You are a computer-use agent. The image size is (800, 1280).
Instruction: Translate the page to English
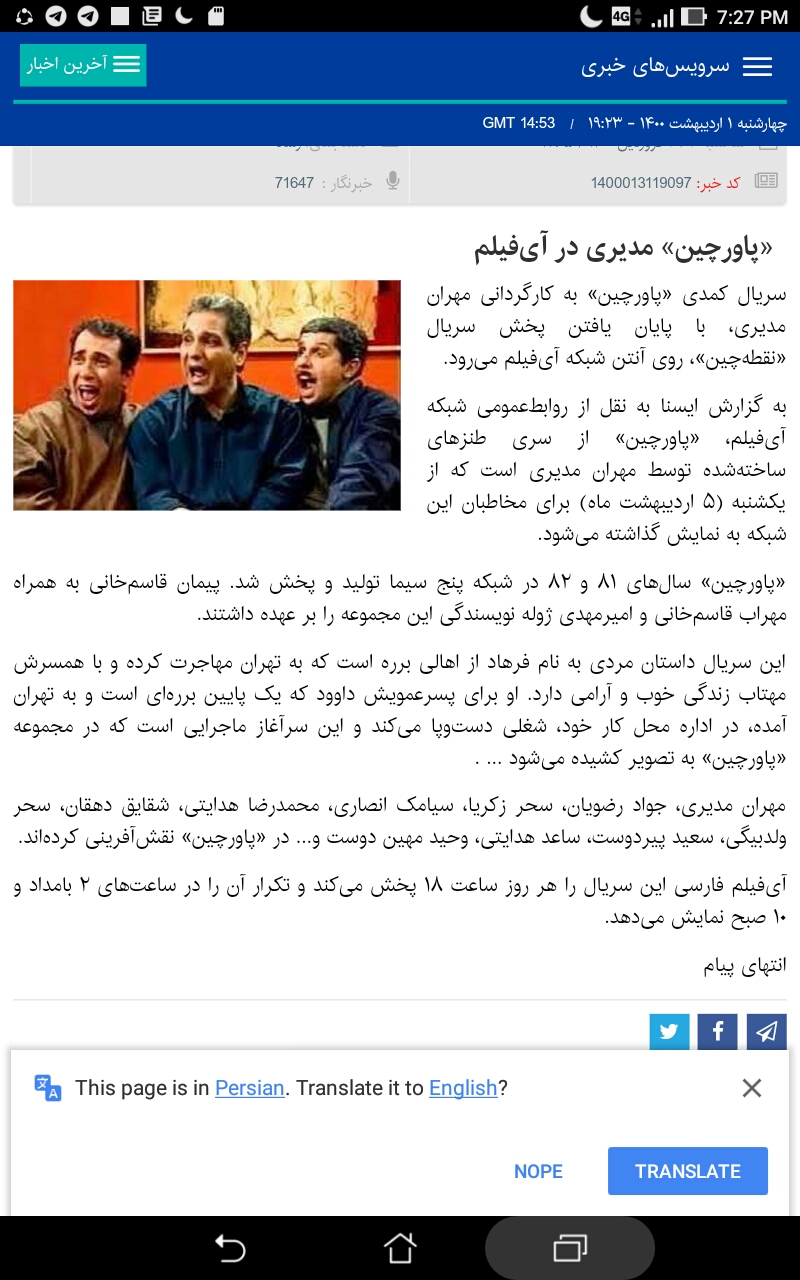pyautogui.click(x=688, y=1171)
